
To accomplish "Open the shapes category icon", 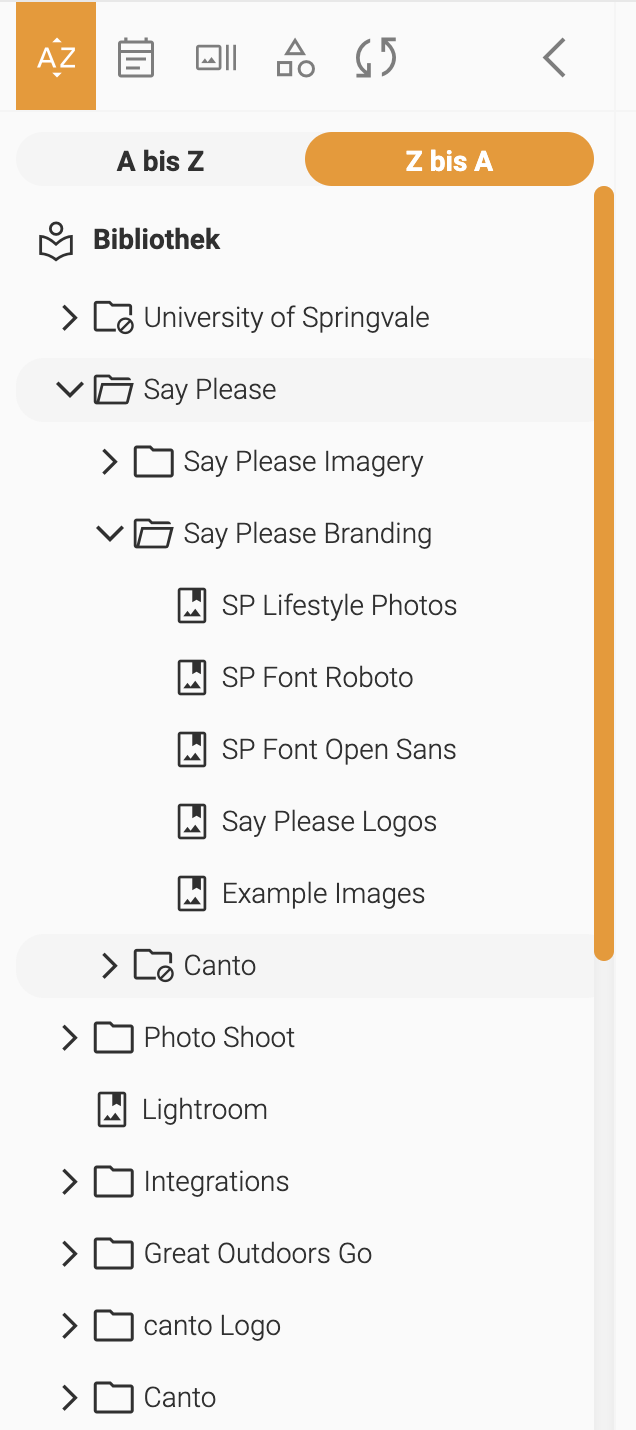I will 295,58.
